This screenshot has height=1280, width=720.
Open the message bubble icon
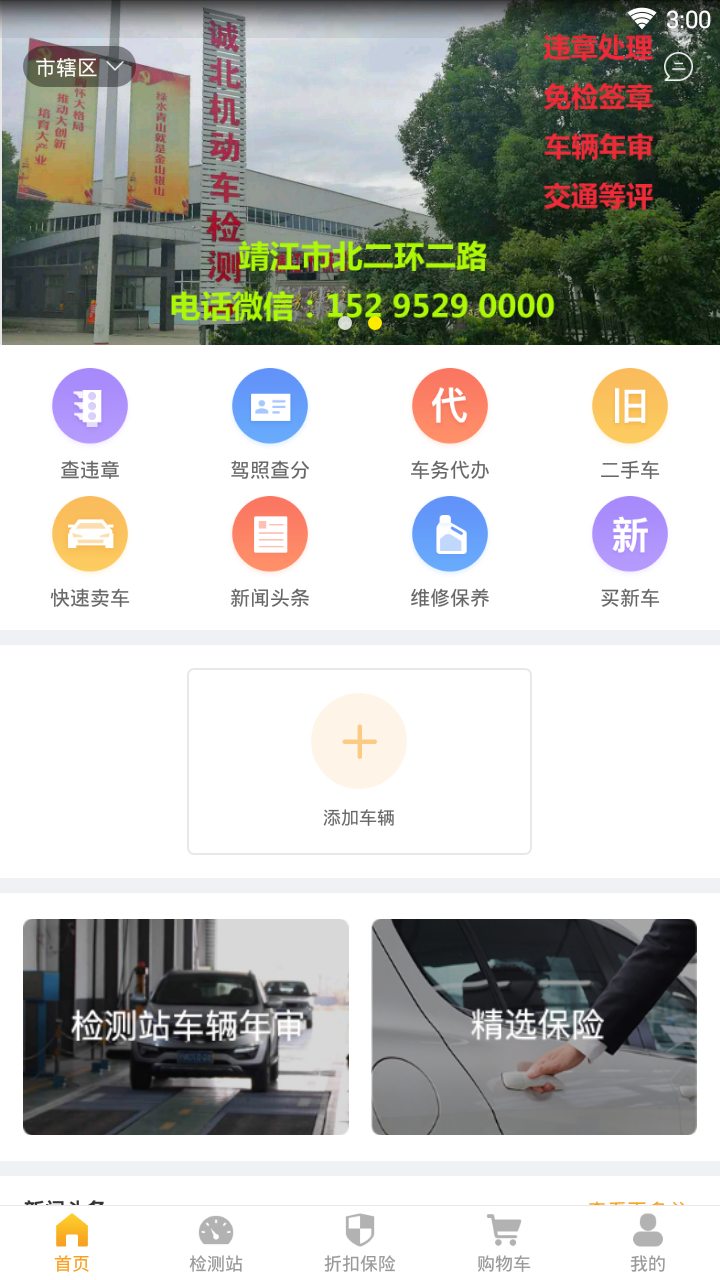pyautogui.click(x=678, y=67)
